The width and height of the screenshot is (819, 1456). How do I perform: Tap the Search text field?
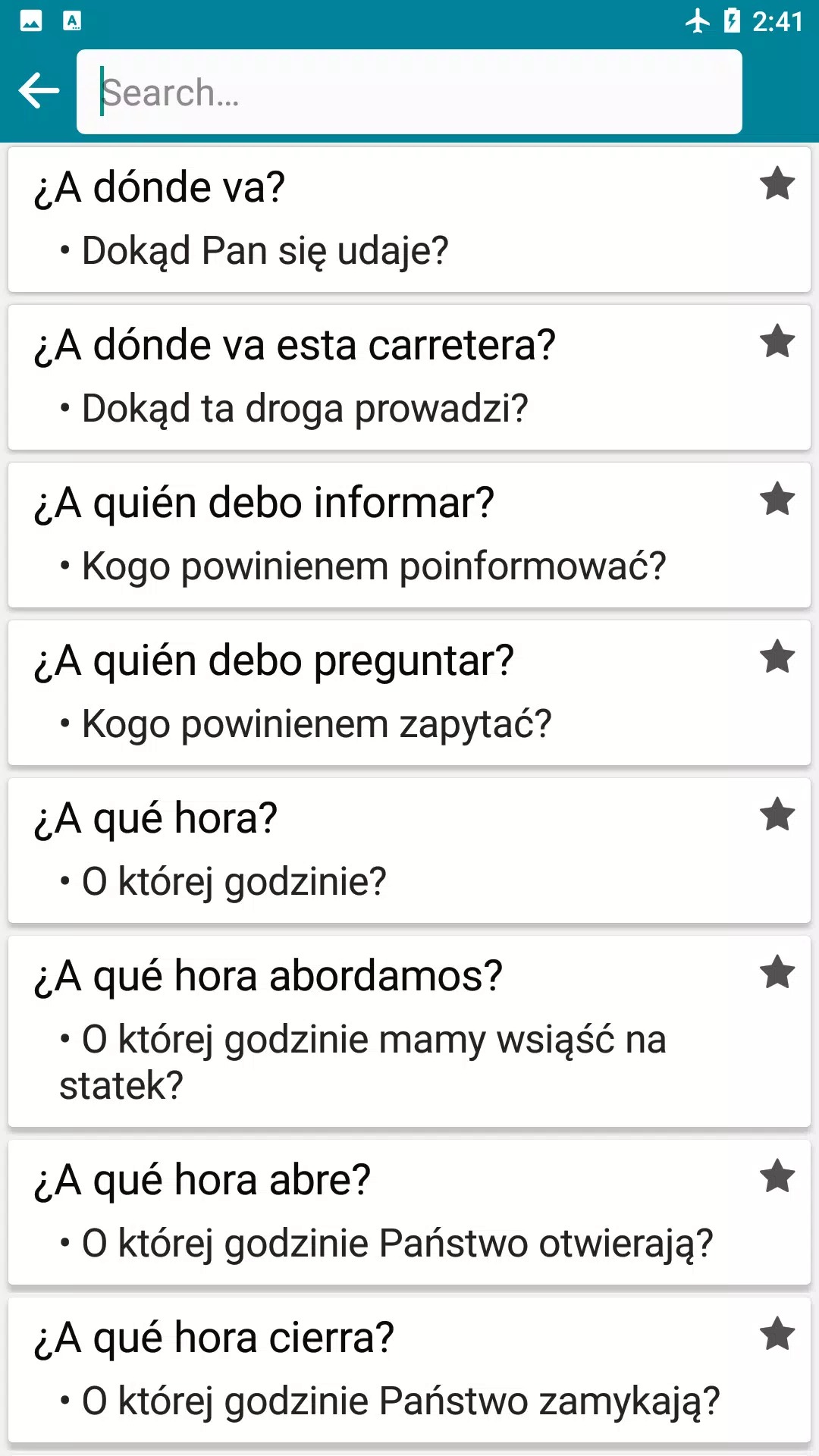409,92
